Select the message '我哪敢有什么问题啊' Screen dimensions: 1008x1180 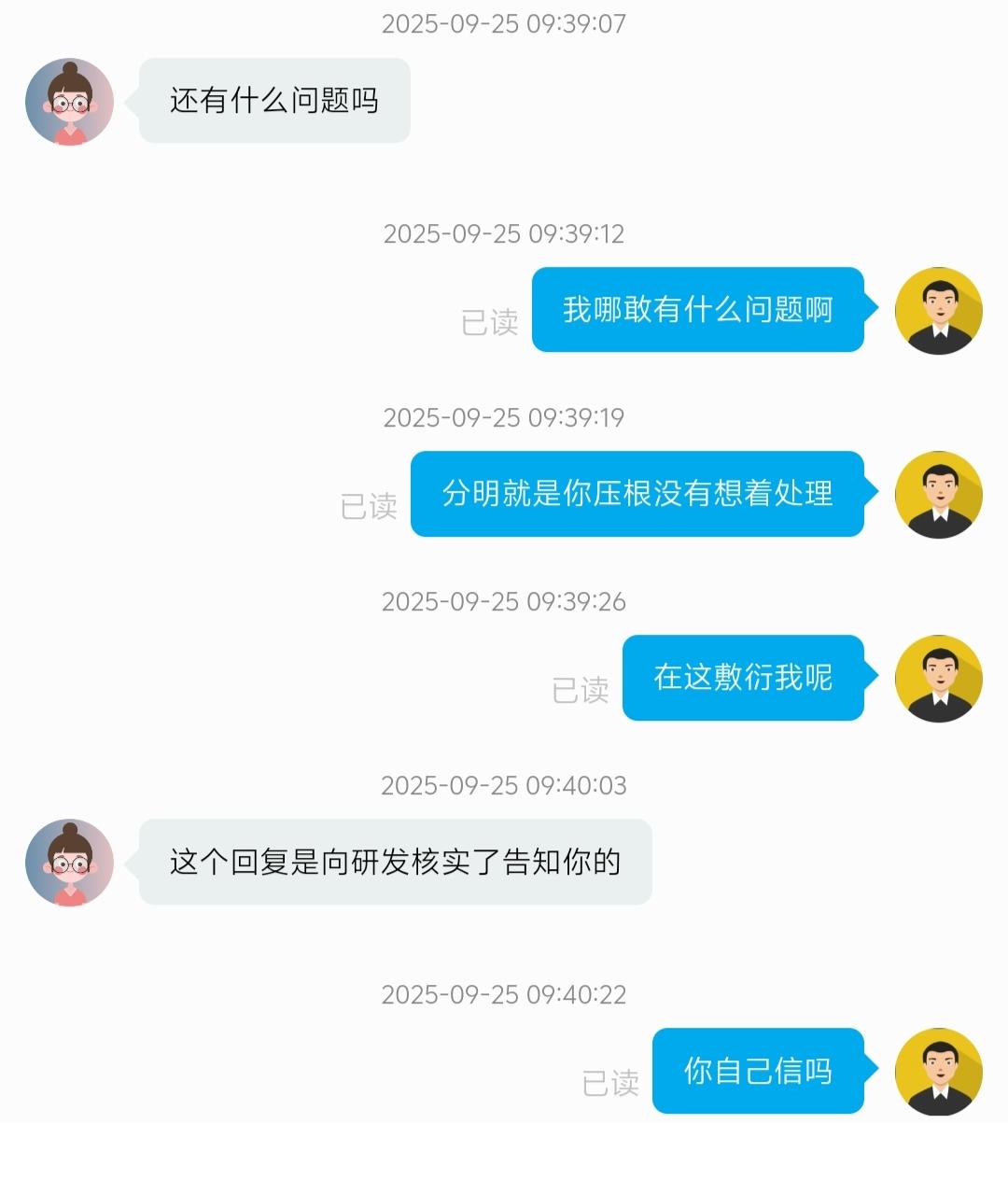698,310
